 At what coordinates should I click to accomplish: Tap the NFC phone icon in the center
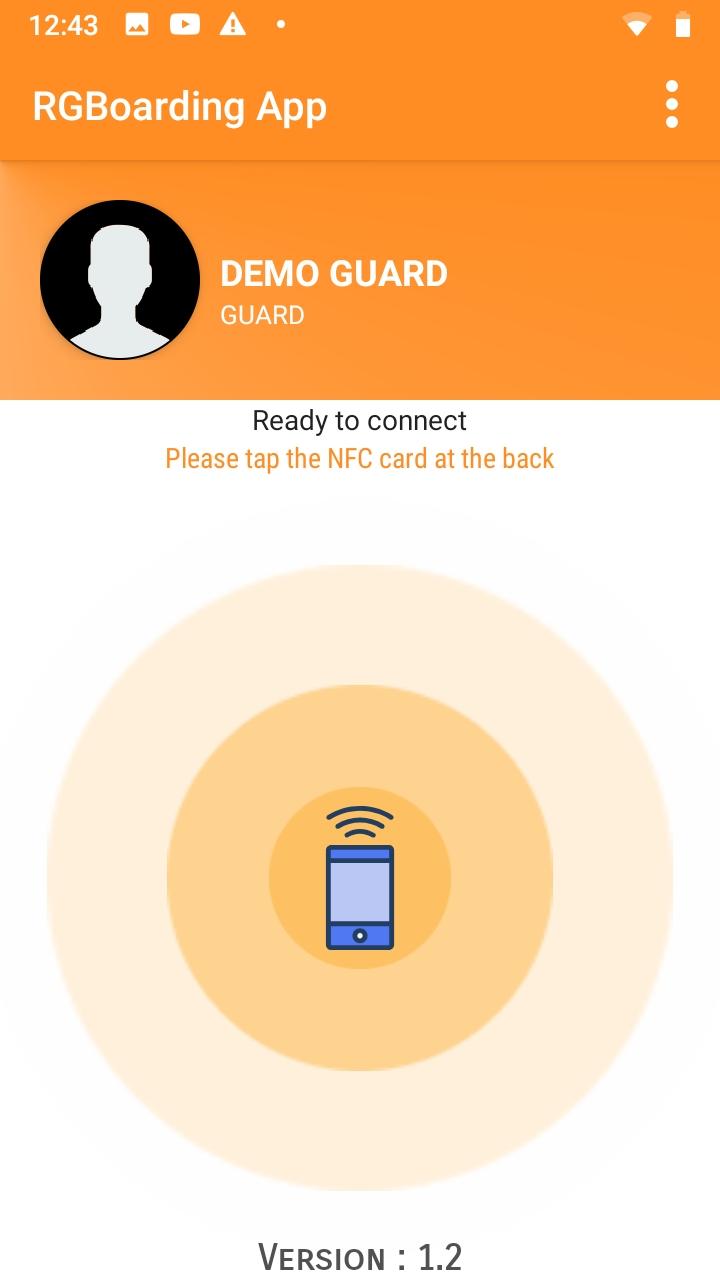(x=360, y=897)
